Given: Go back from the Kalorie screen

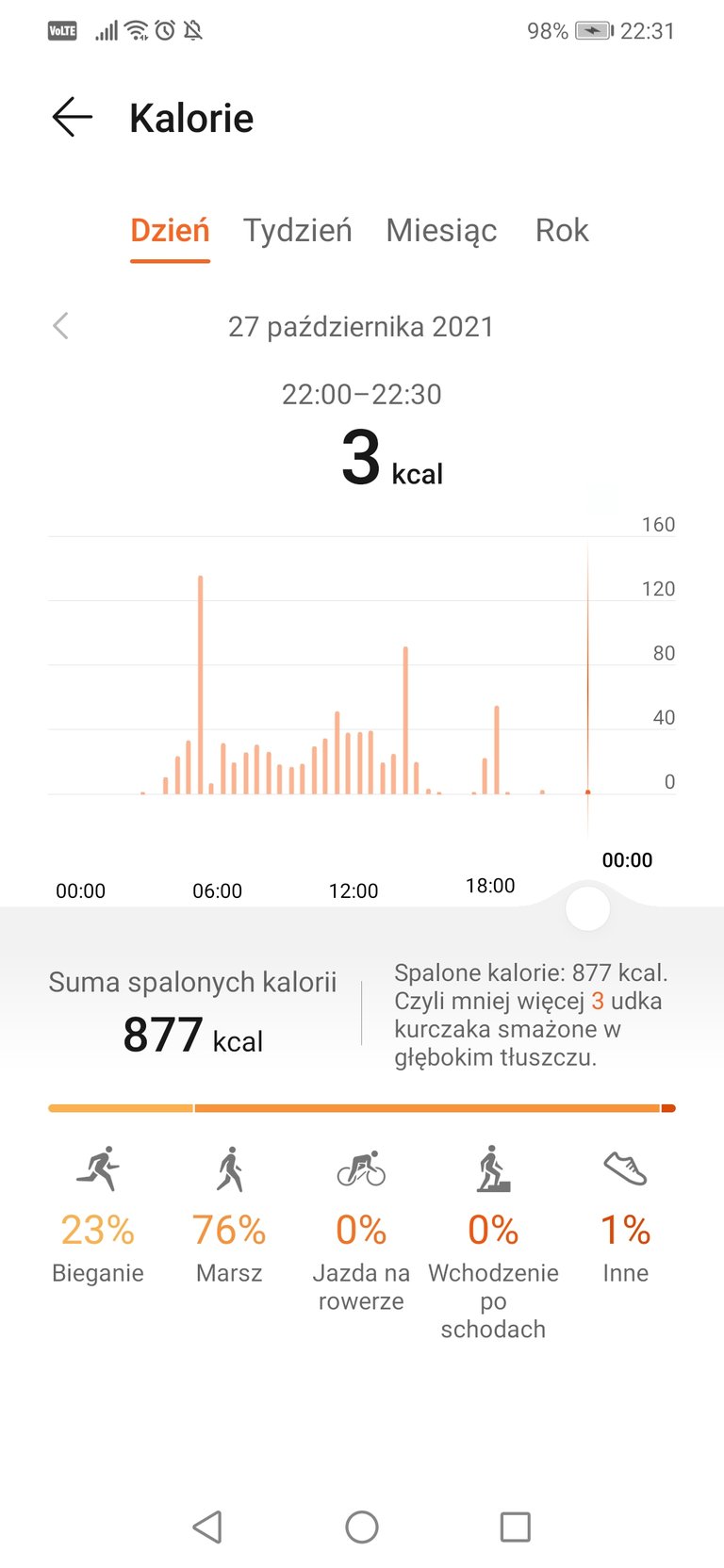Looking at the screenshot, I should [73, 118].
